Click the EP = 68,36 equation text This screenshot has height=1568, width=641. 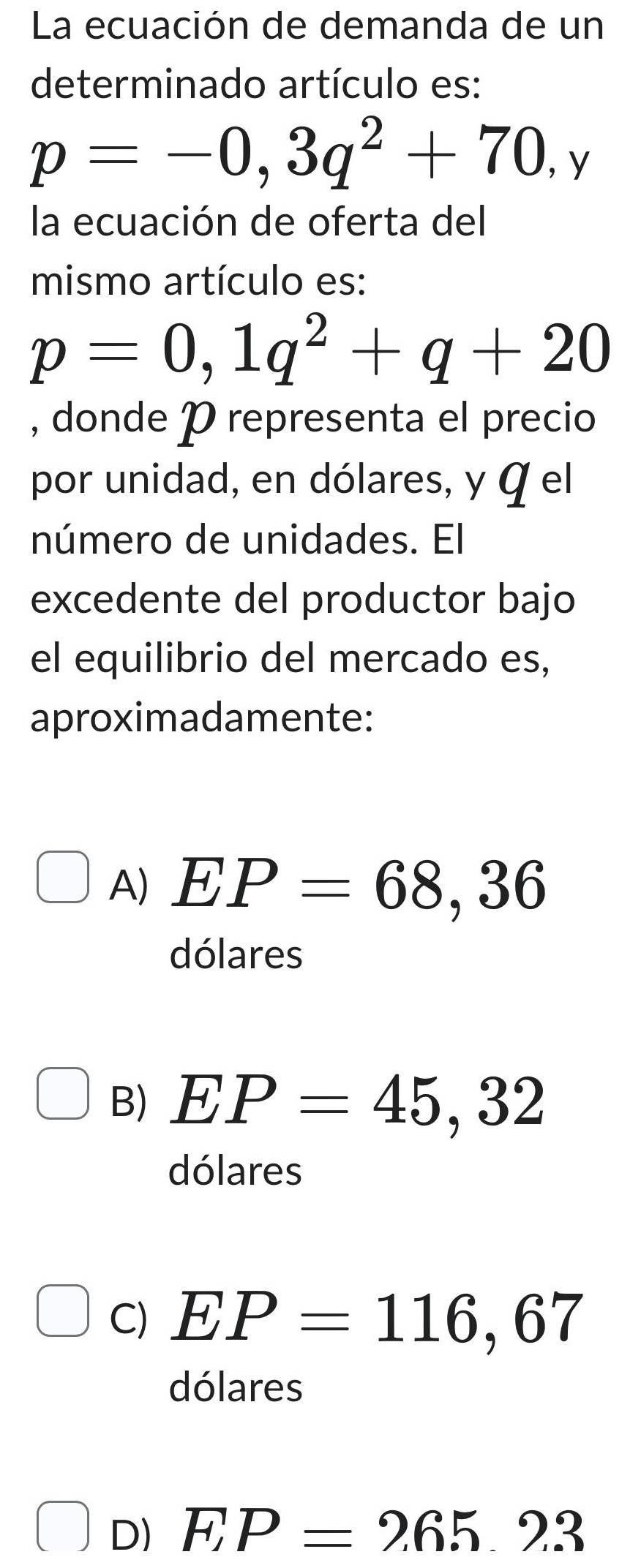point(359,885)
